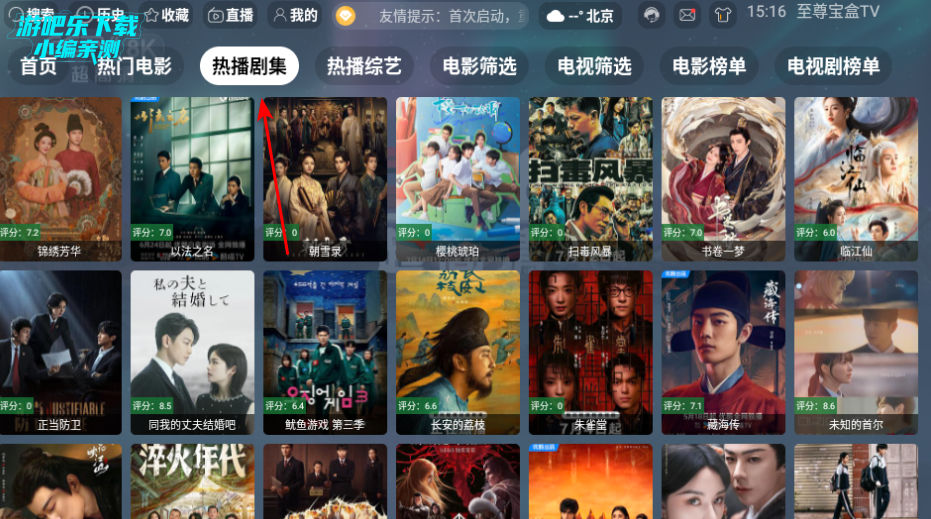This screenshot has height=519, width=931.
Task: Open the drama 长安的荔枝
Action: pyautogui.click(x=458, y=352)
